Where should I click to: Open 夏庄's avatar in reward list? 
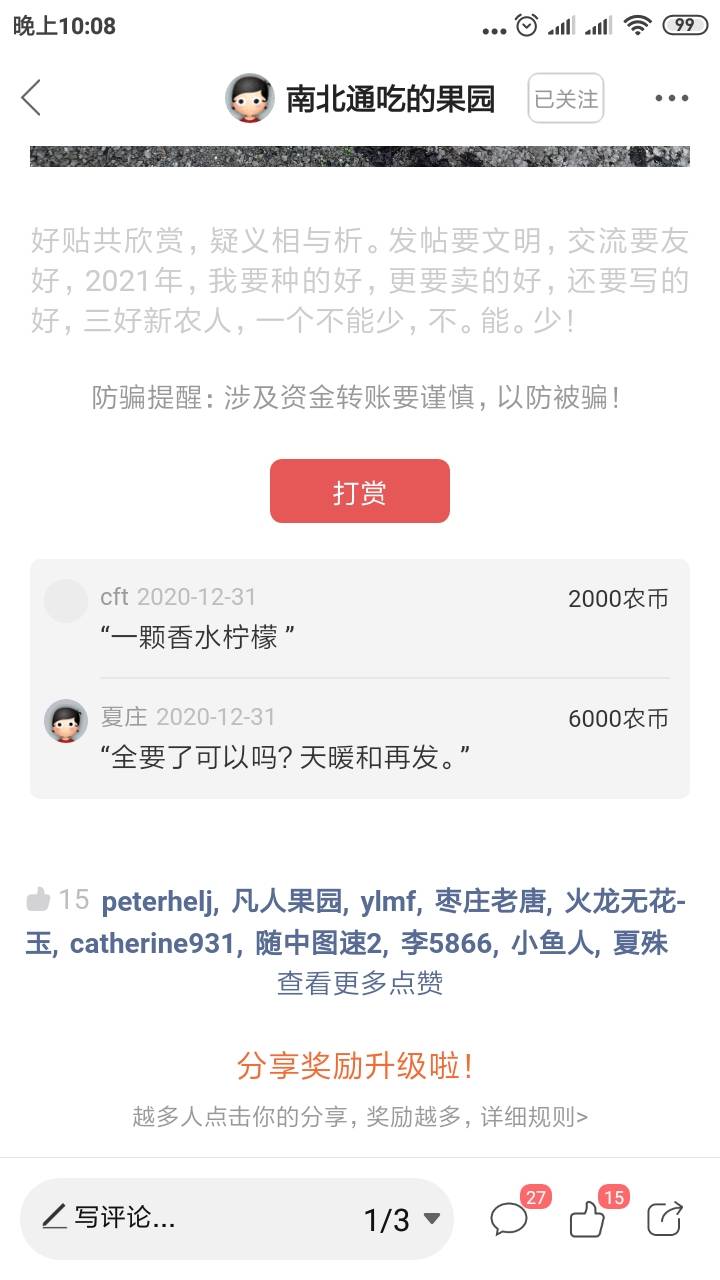click(x=66, y=720)
